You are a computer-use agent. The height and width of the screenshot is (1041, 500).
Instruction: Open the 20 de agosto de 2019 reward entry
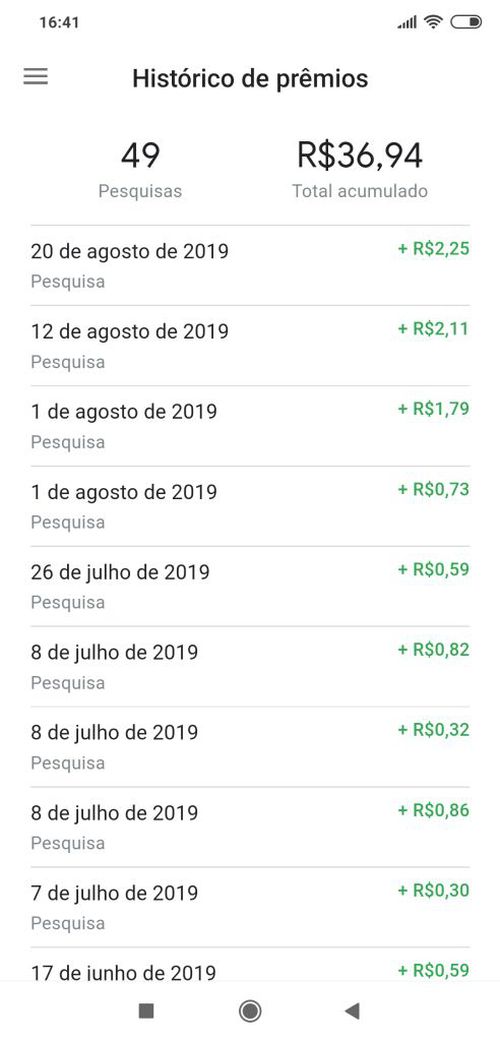[250, 266]
